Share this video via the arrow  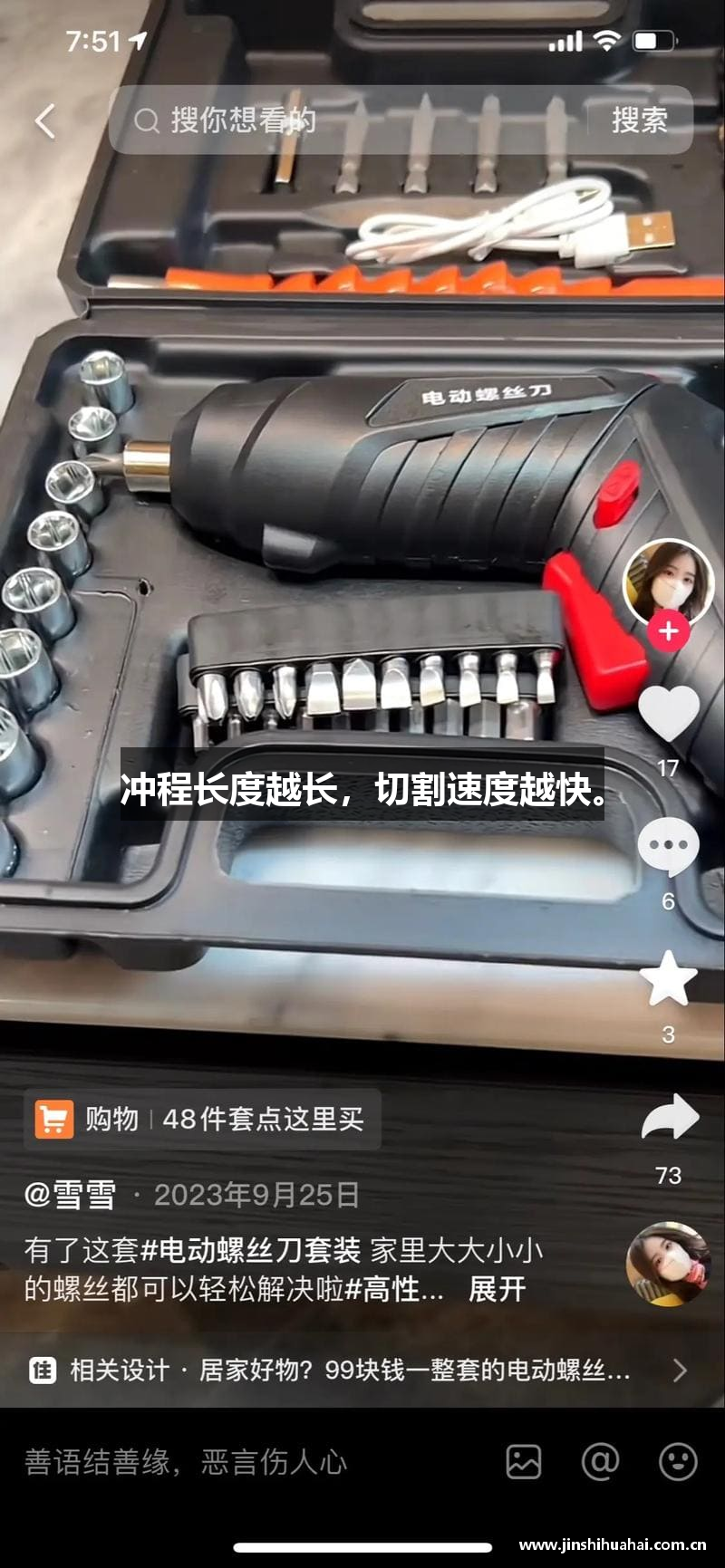(669, 1120)
